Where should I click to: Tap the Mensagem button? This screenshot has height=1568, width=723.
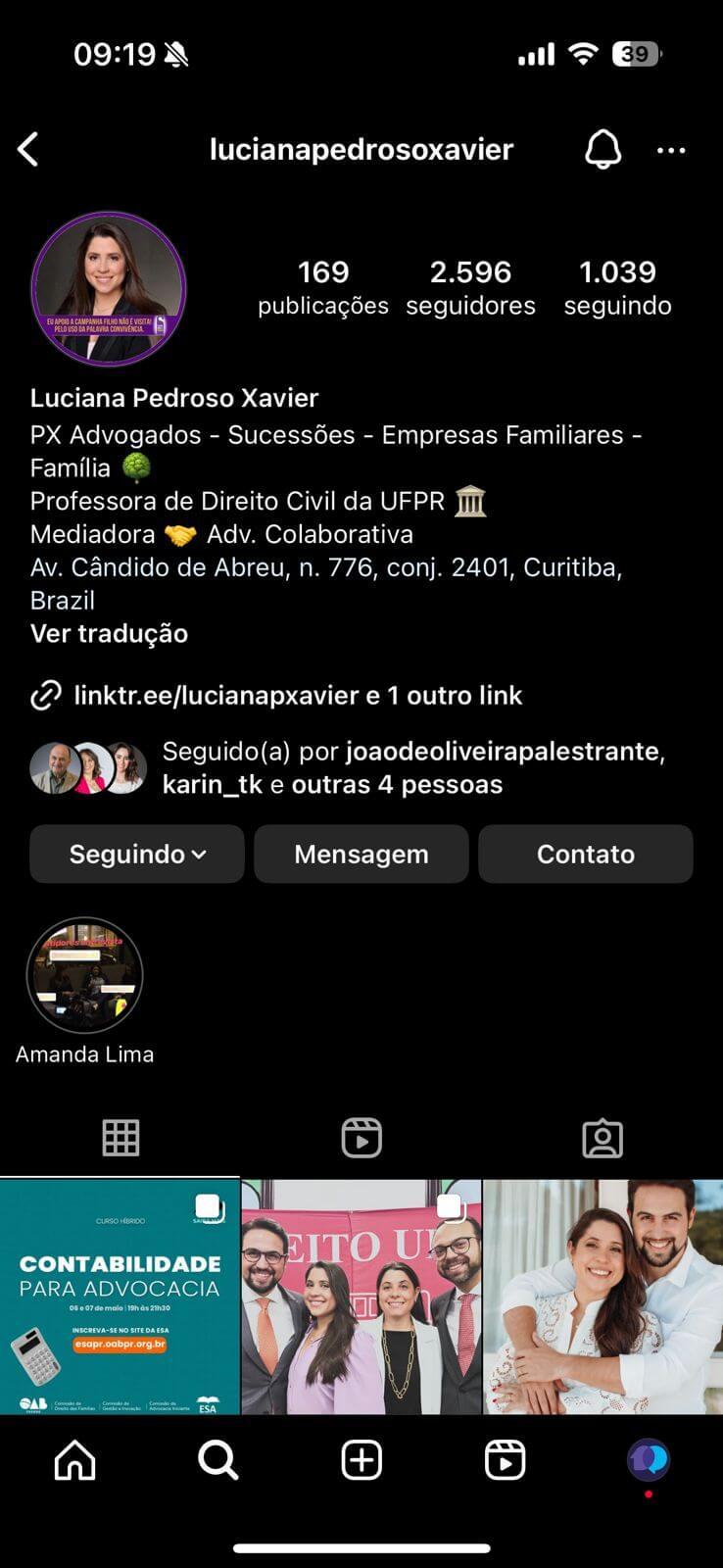[x=361, y=854]
